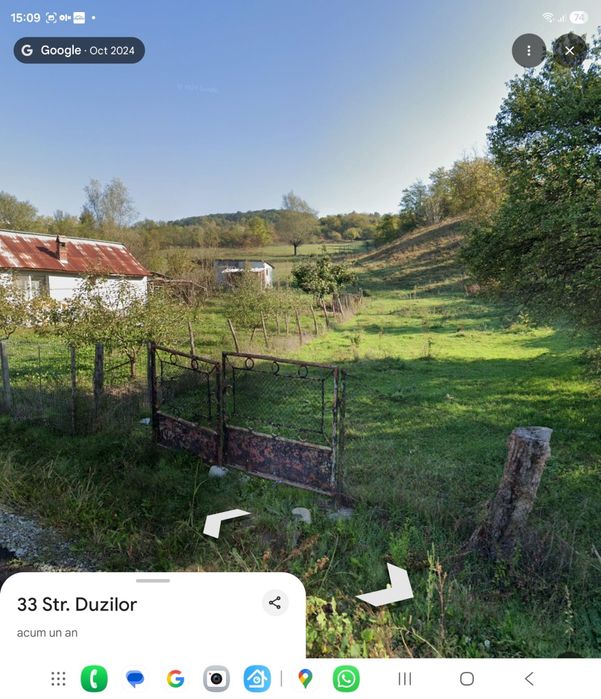The height and width of the screenshot is (699, 601).
Task: Close the Street View
Action: click(569, 50)
